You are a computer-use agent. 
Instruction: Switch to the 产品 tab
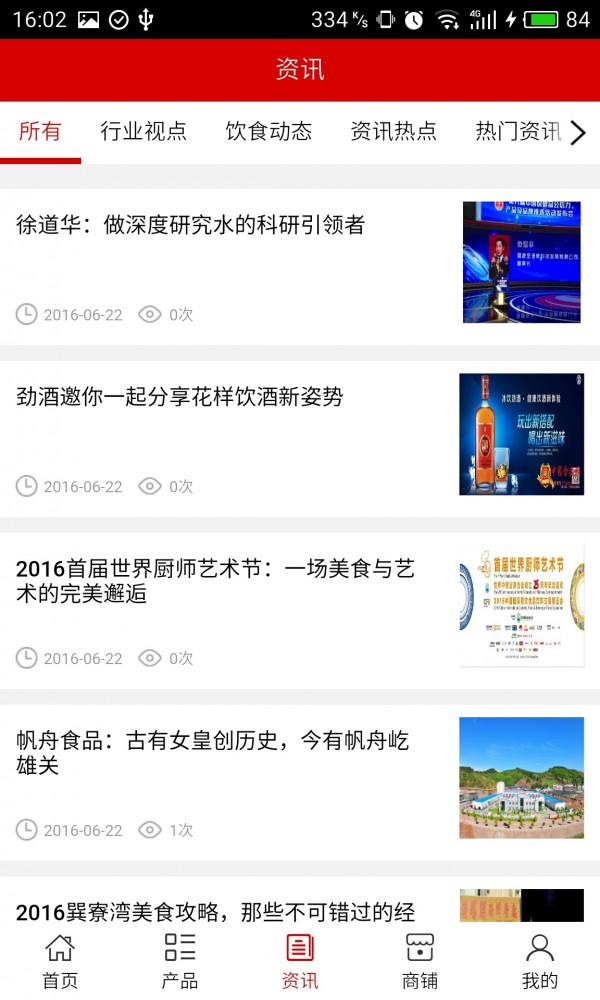(x=180, y=960)
